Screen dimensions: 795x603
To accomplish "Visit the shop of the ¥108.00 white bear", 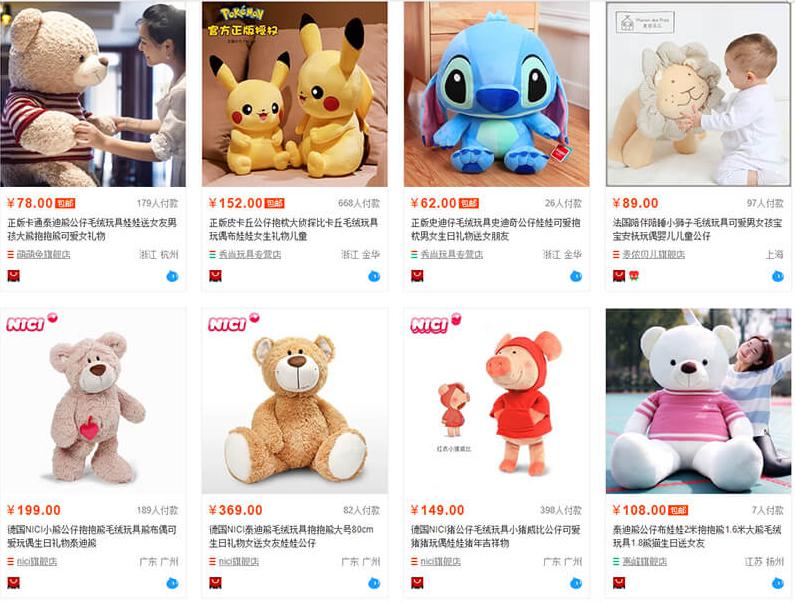I will pos(648,561).
